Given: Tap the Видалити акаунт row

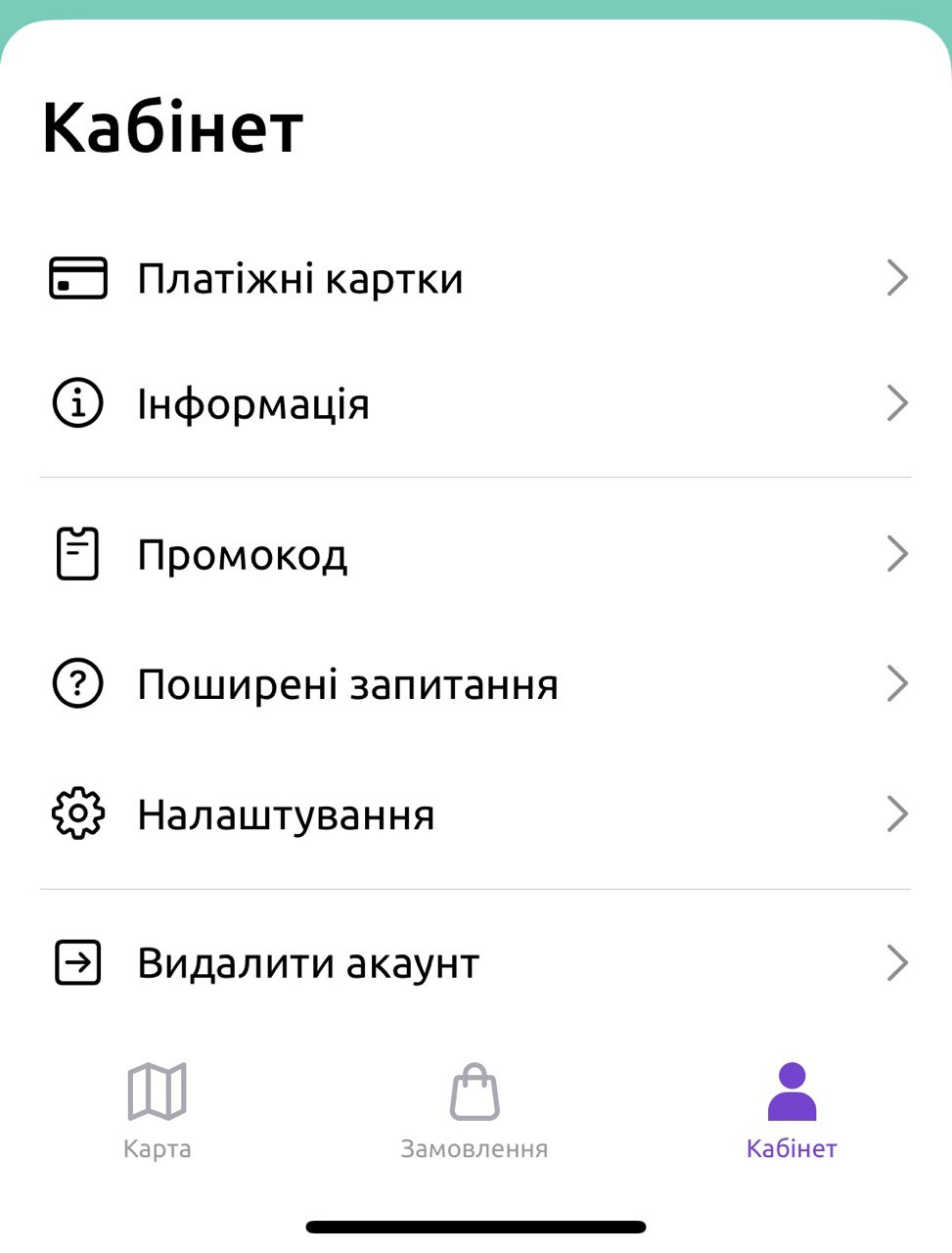Looking at the screenshot, I should point(308,963).
